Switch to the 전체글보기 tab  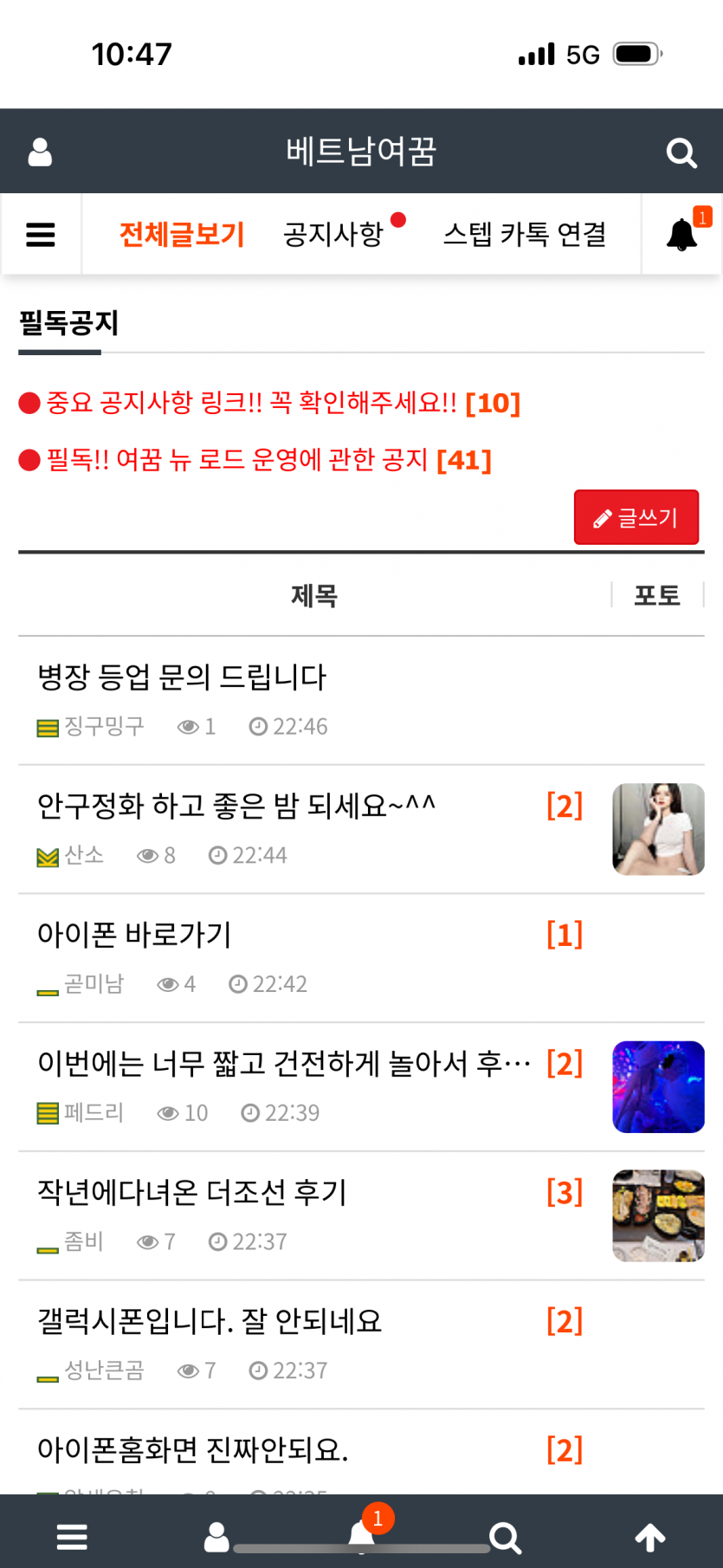182,235
